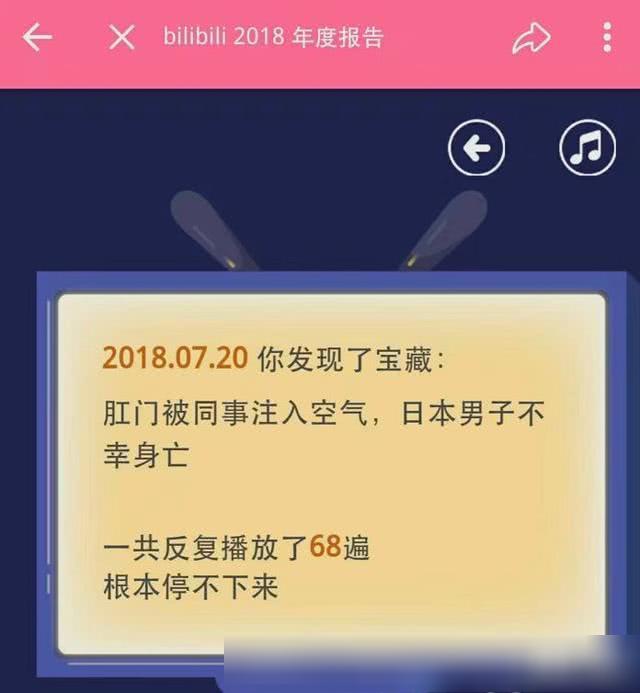Toggle the background music note button
The image size is (640, 693).
coord(586,150)
